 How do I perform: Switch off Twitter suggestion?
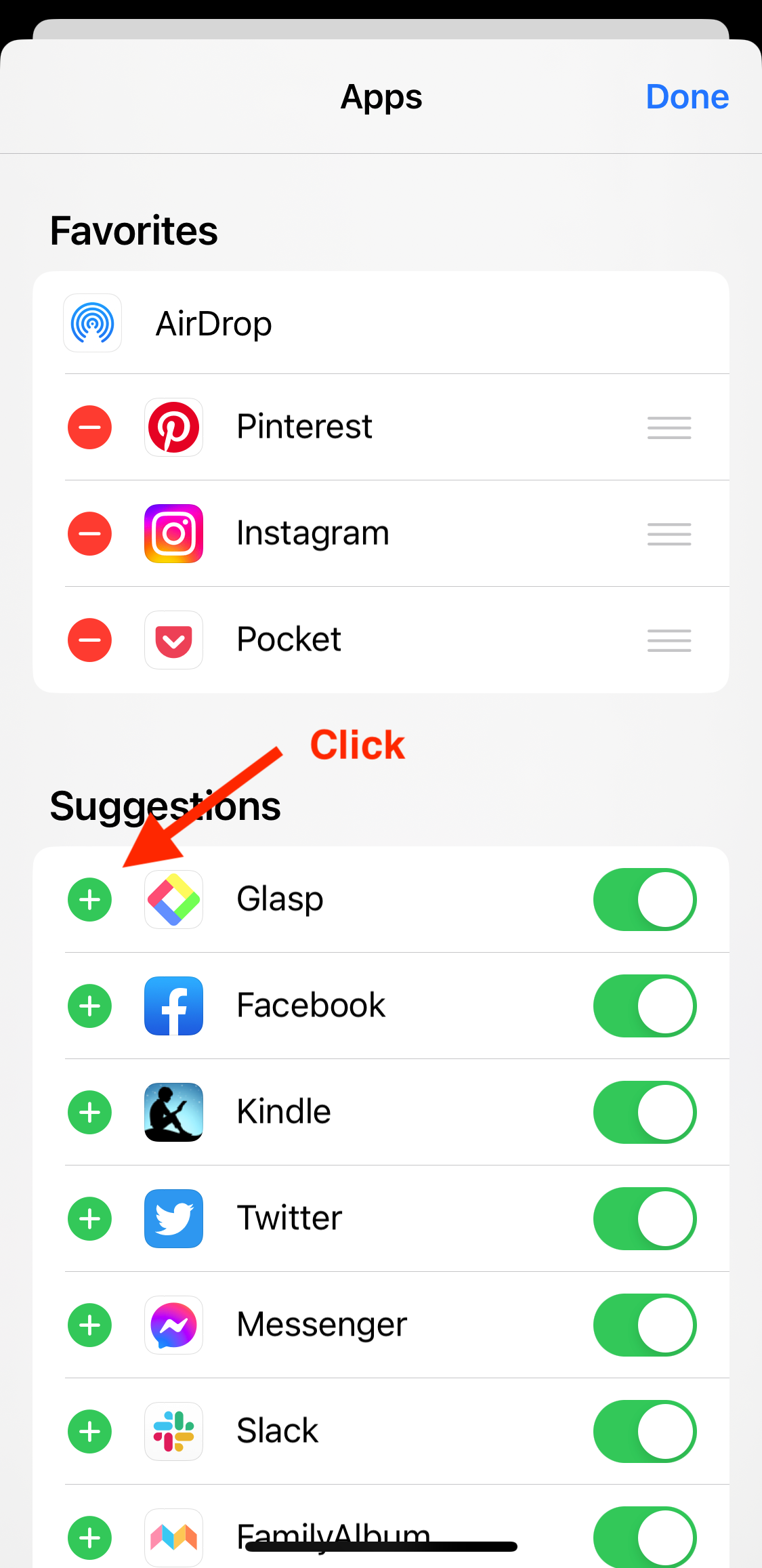coord(645,1219)
